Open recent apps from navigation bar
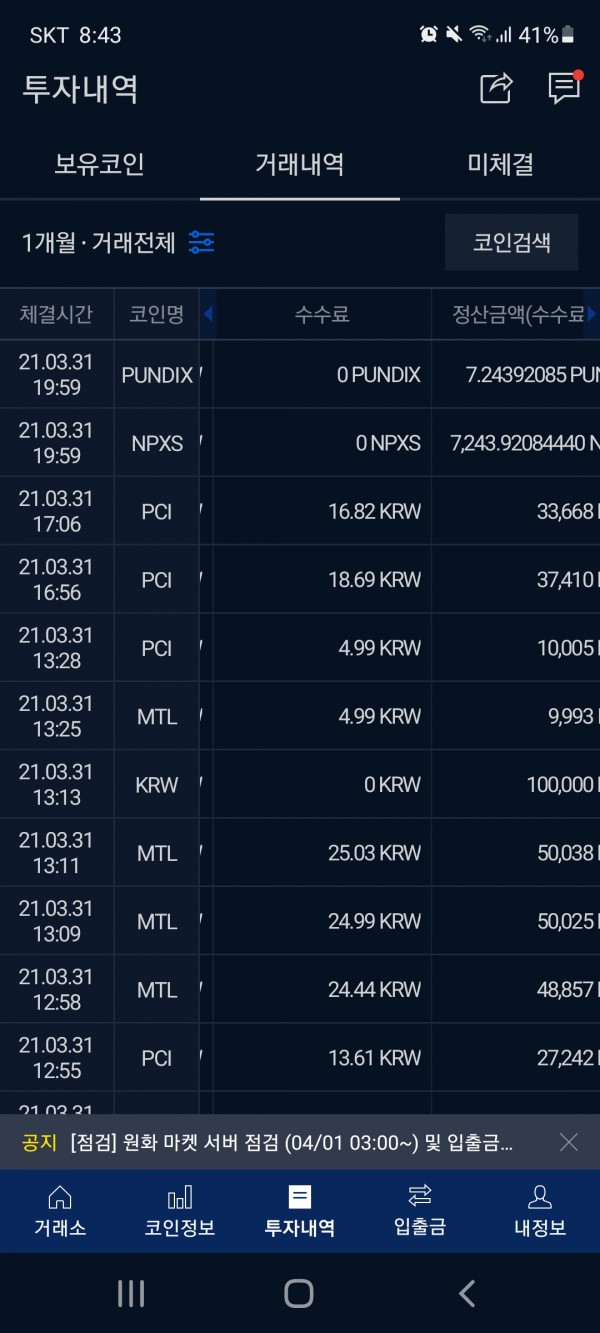Screen dimensions: 600x1333 tap(131, 1293)
